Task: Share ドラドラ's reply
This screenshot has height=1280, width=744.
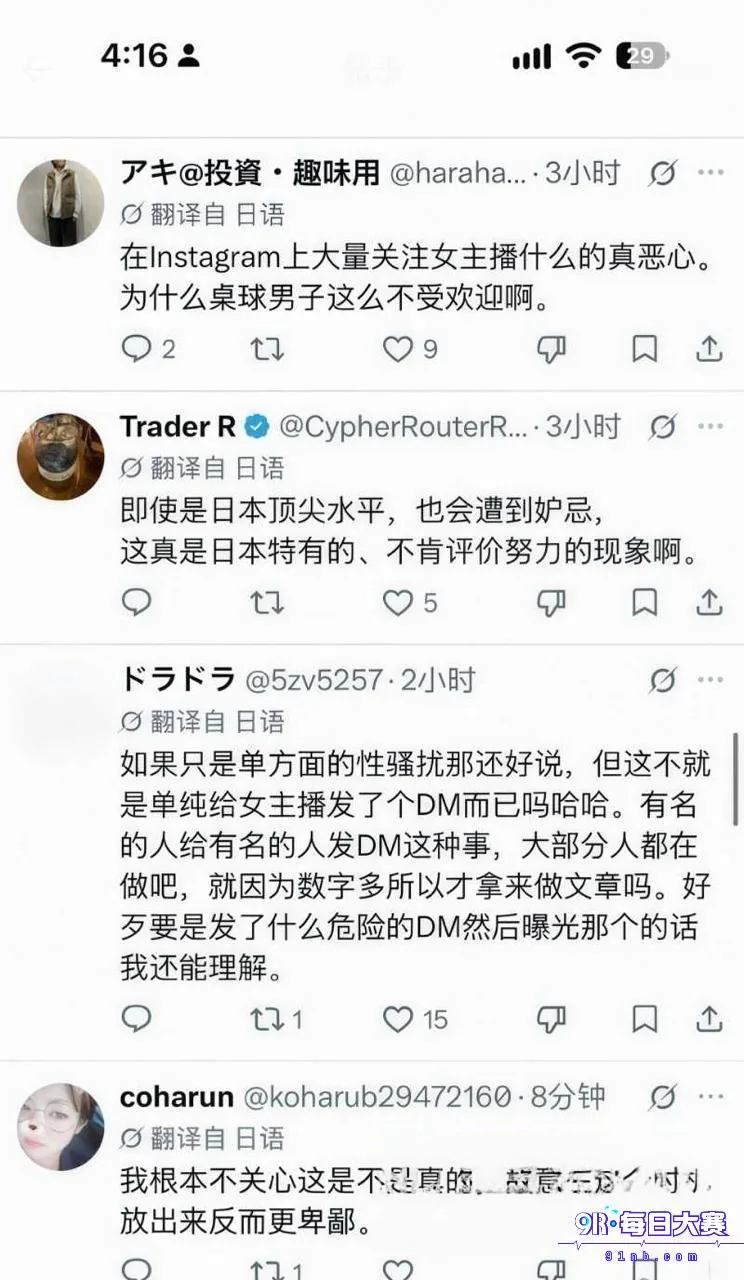Action: coord(709,1018)
